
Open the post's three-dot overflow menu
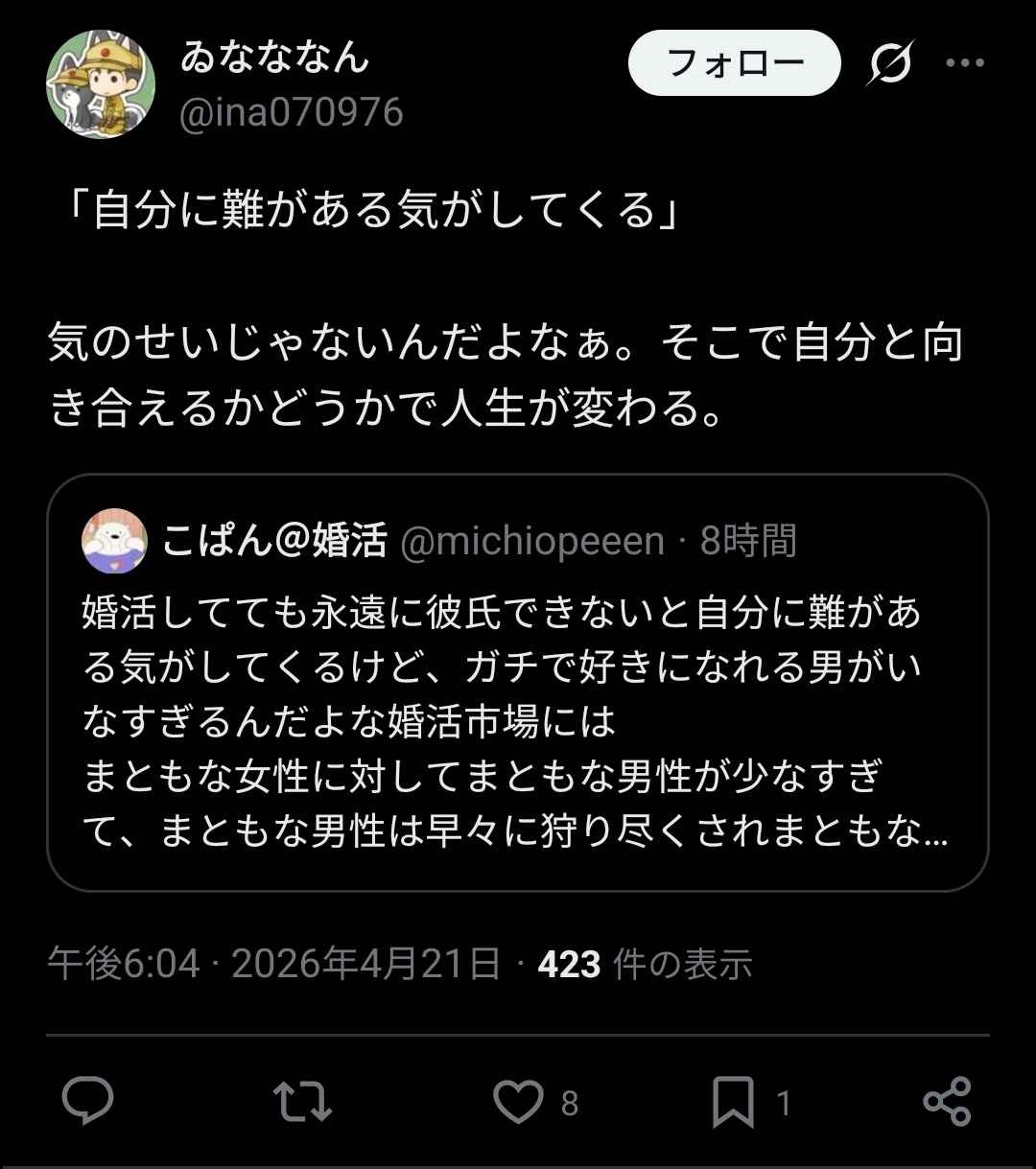965,64
